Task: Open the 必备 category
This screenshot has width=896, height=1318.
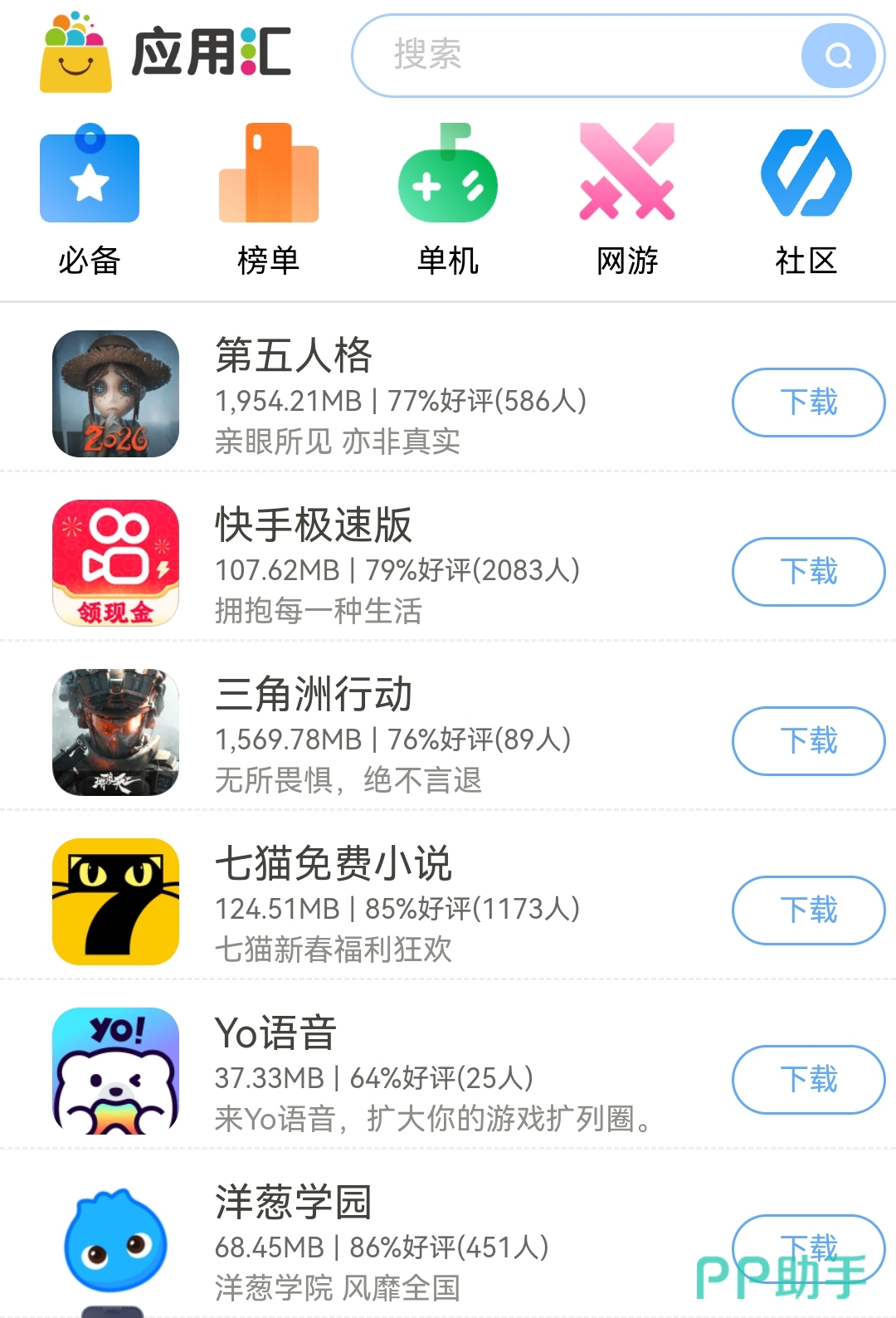Action: tap(90, 199)
